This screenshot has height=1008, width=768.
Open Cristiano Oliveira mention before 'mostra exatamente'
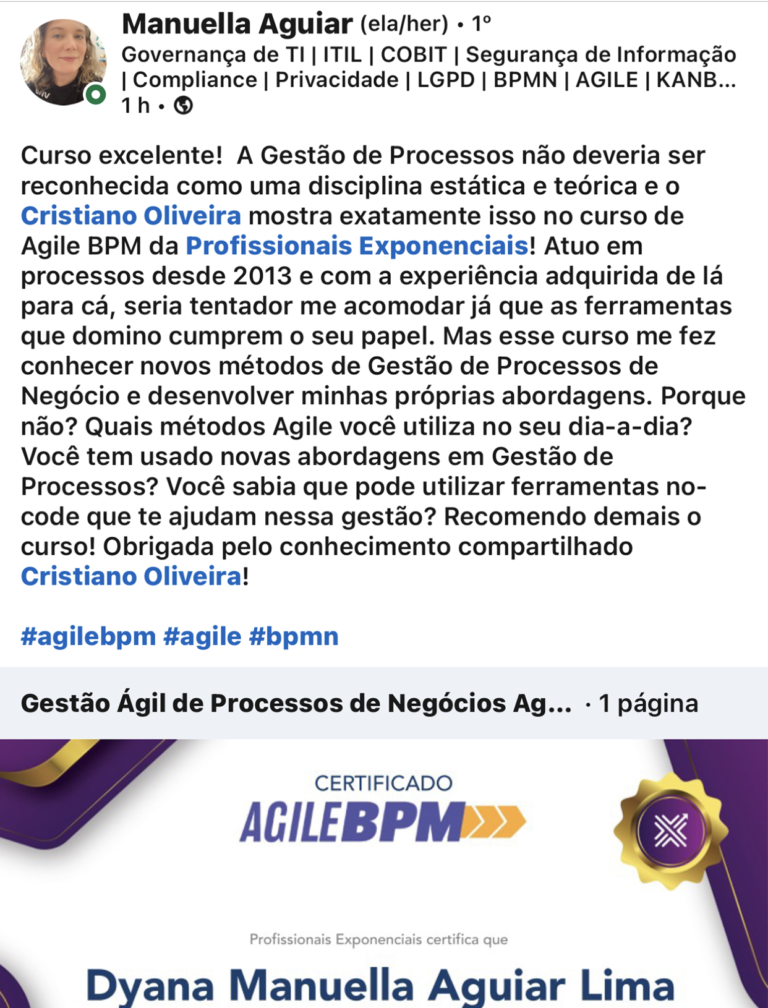click(130, 215)
